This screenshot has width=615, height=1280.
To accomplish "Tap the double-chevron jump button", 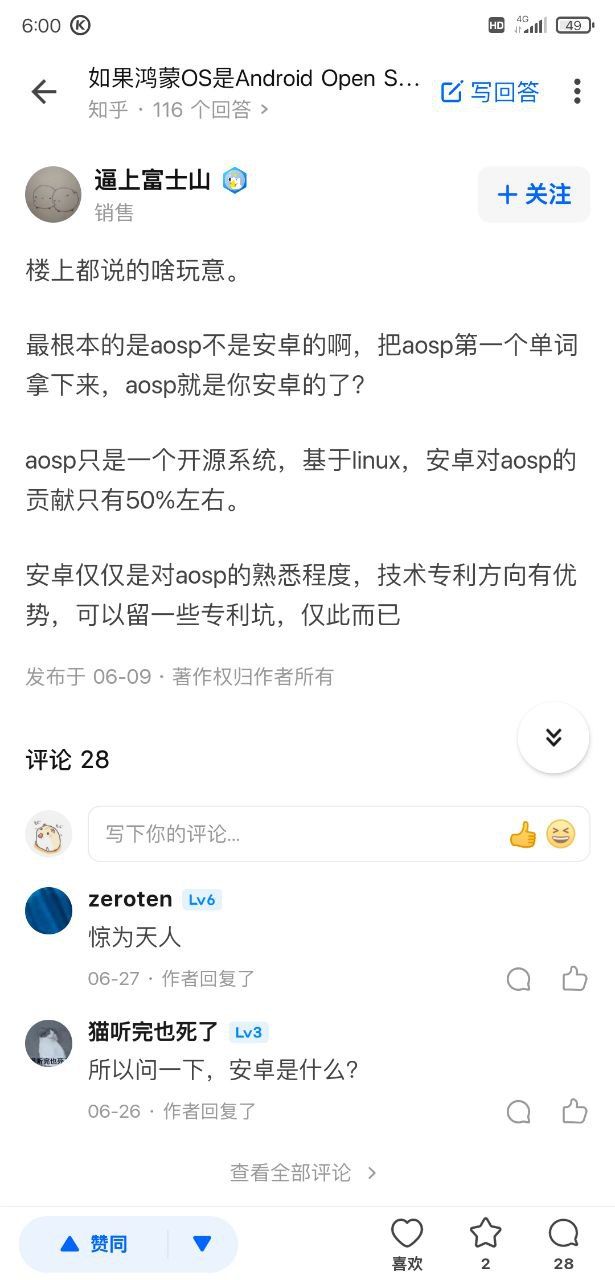I will click(x=553, y=738).
